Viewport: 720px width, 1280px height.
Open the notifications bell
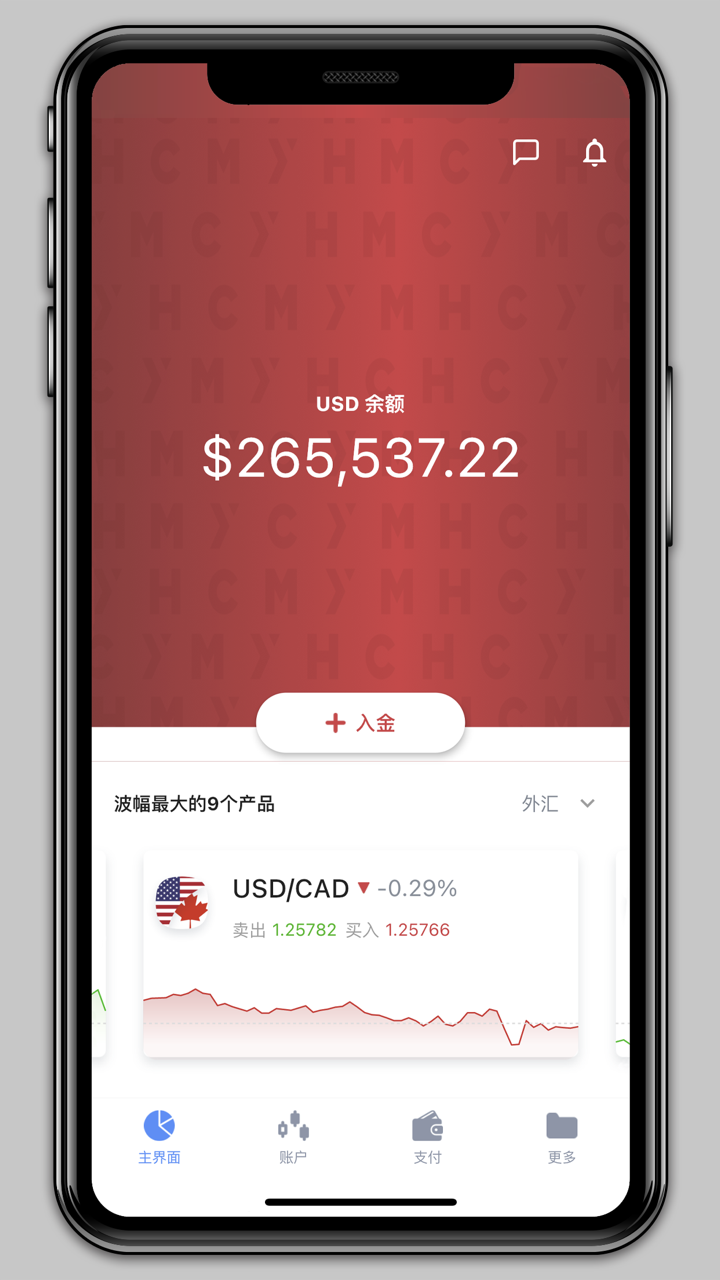595,153
